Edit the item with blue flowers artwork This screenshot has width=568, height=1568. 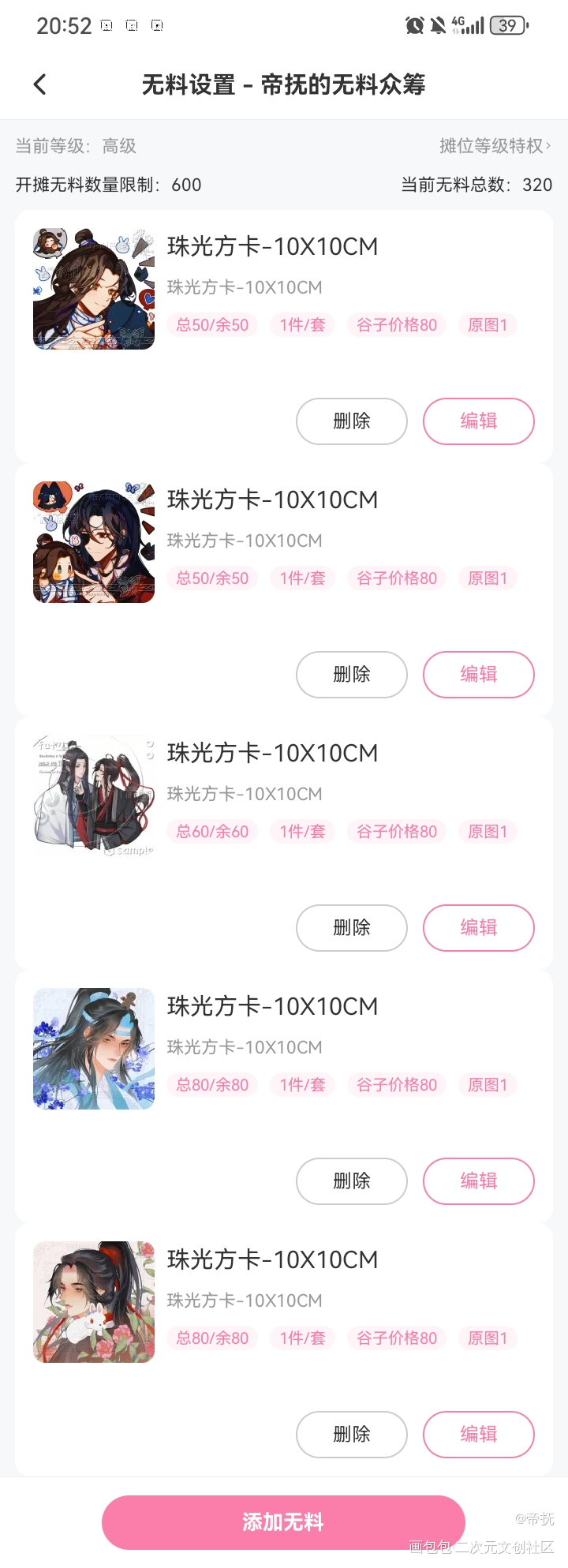[479, 1181]
